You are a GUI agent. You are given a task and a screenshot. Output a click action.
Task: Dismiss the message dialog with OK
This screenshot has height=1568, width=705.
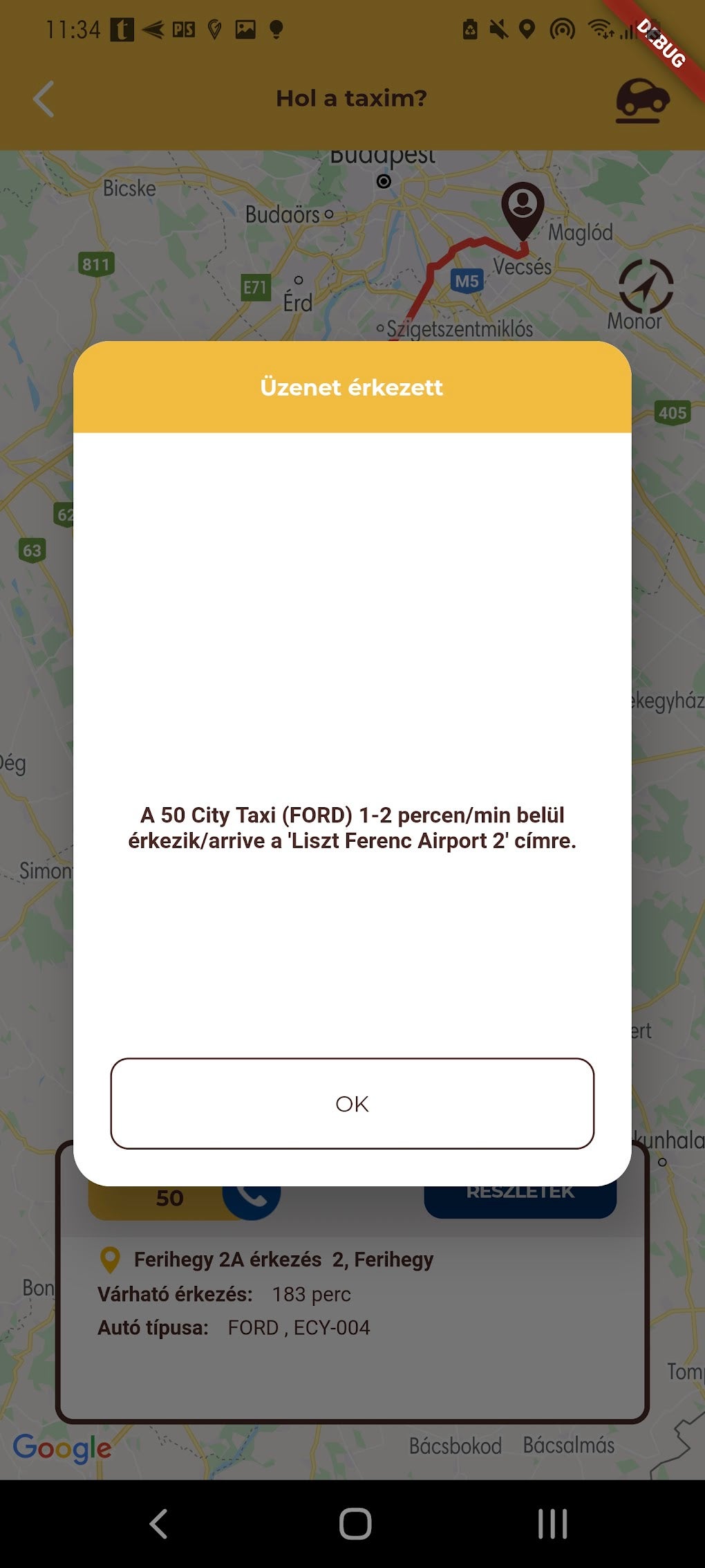pyautogui.click(x=352, y=1103)
